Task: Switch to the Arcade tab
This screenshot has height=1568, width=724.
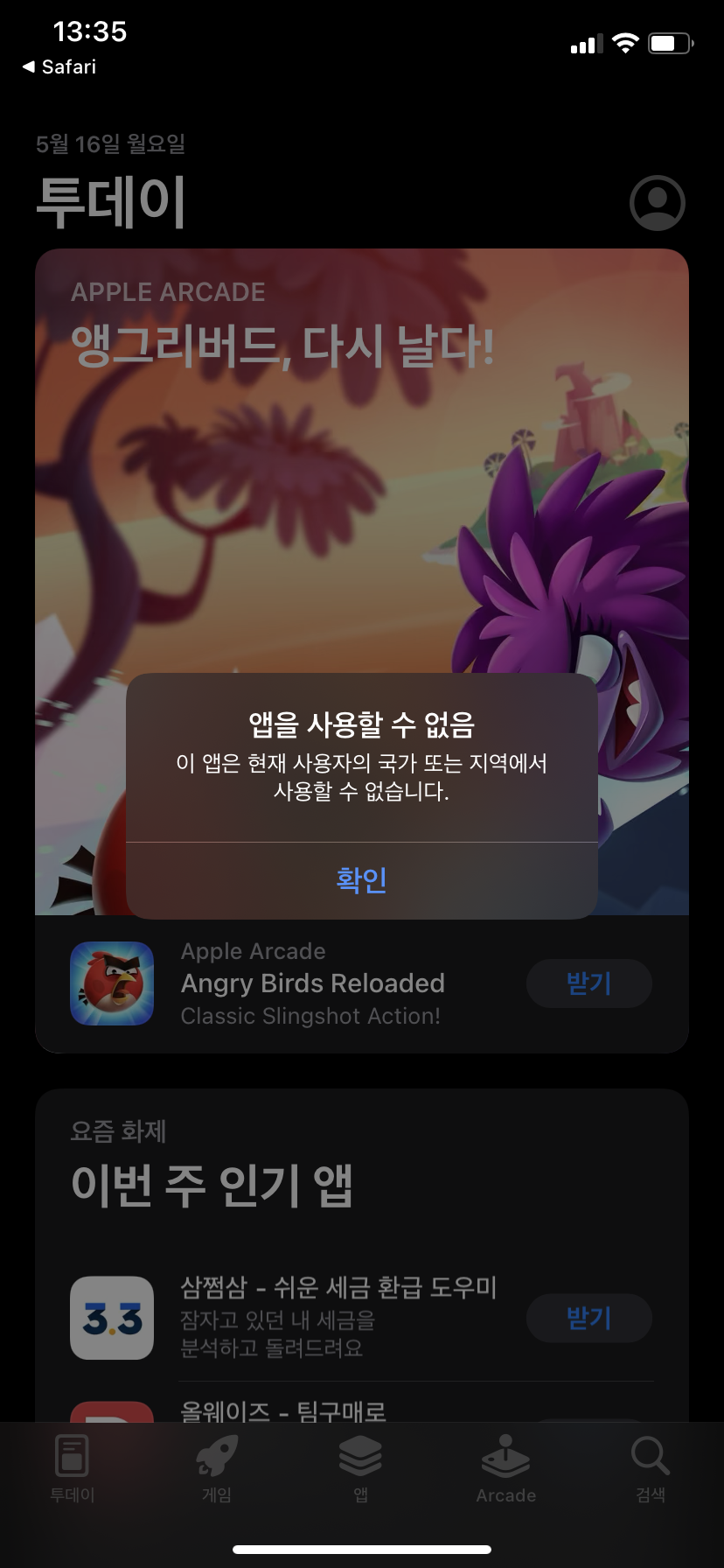Action: (505, 1470)
